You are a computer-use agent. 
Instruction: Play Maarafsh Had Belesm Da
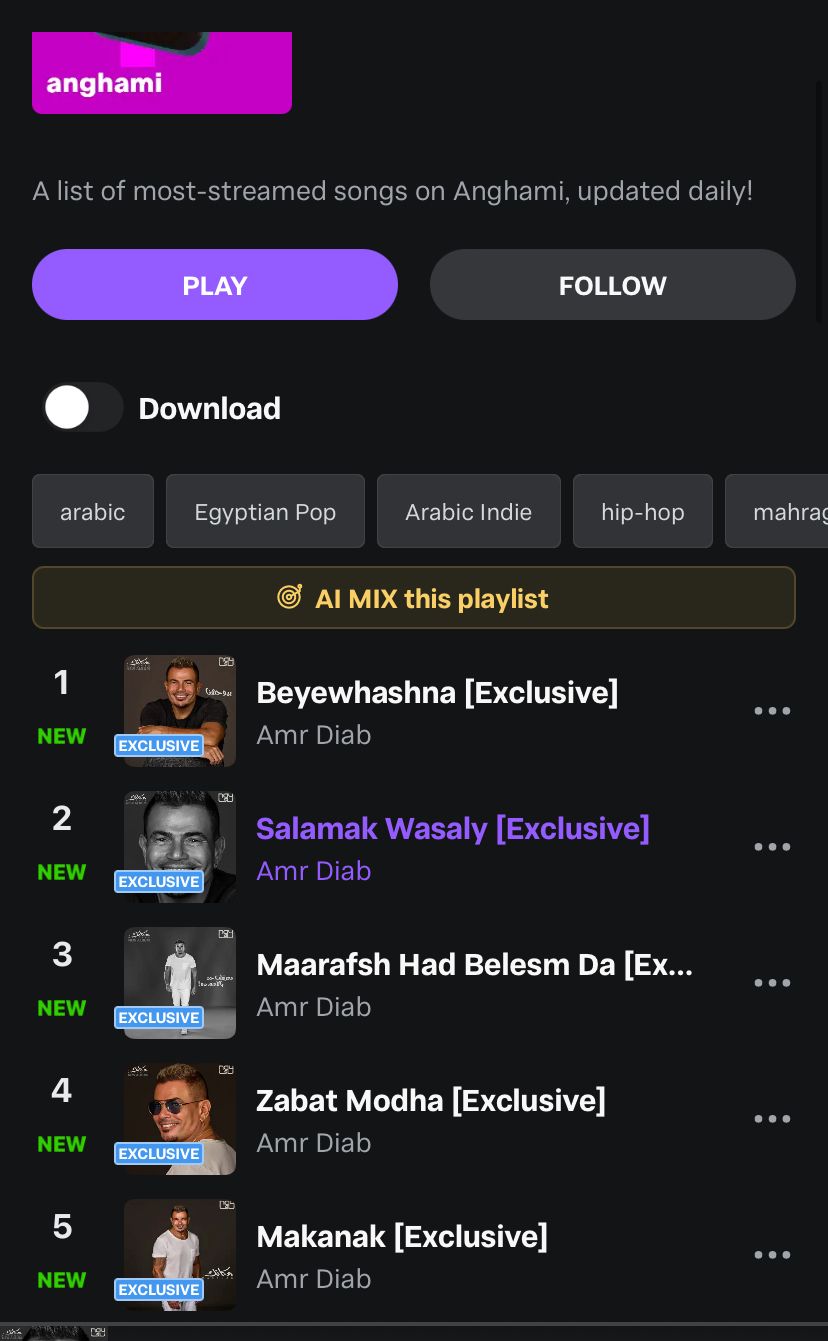474,964
